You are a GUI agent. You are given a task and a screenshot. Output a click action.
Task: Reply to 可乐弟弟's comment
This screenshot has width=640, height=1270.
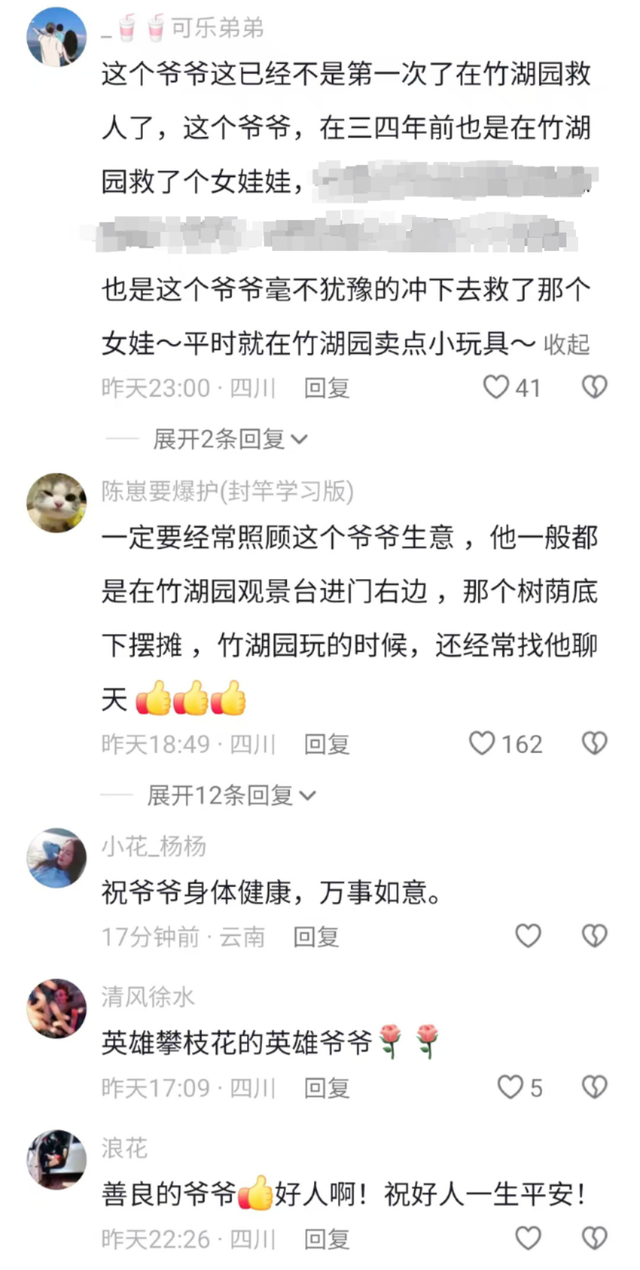coord(327,388)
